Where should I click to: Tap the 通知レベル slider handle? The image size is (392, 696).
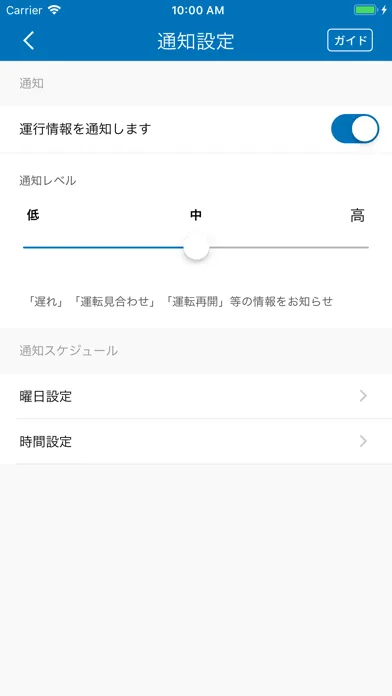196,247
